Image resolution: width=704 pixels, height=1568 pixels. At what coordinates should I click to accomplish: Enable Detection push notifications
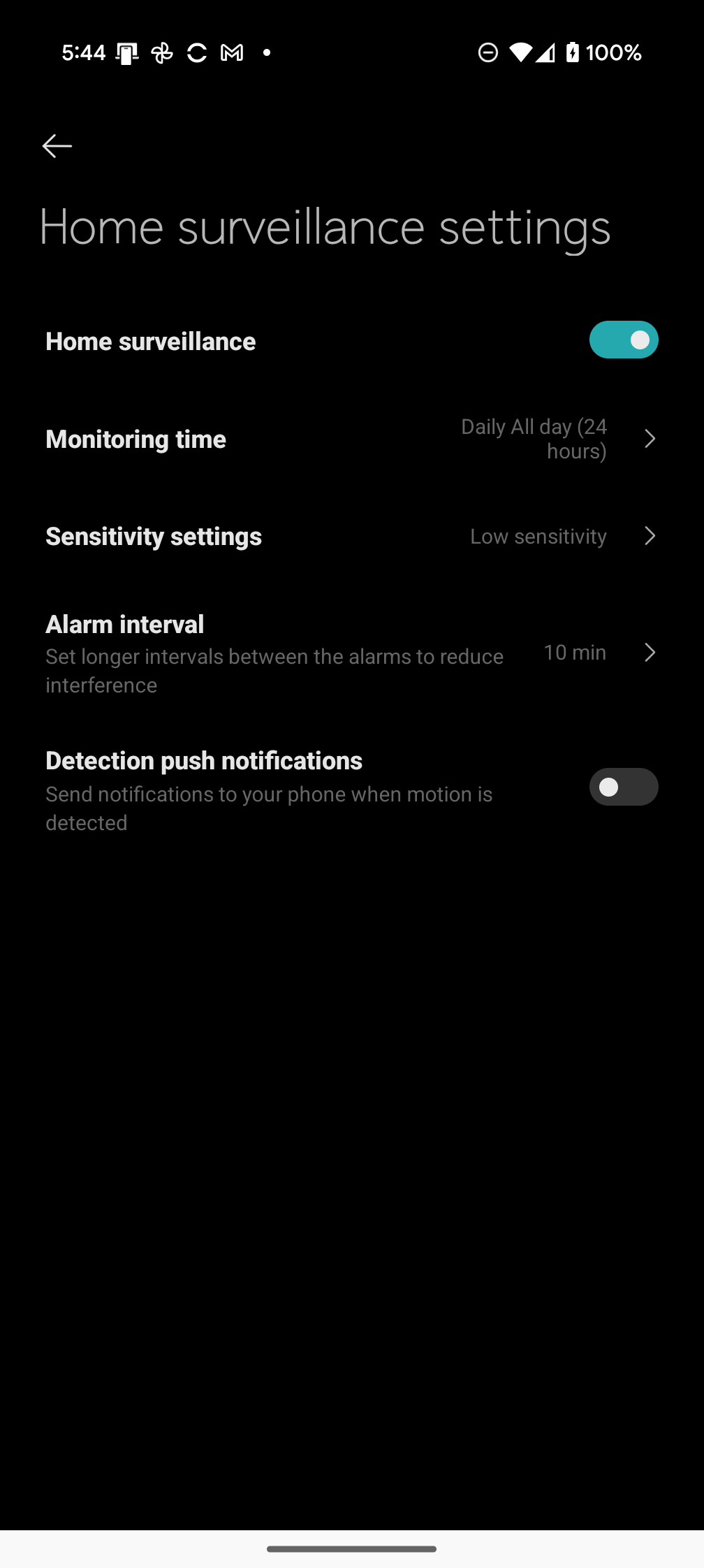click(623, 787)
